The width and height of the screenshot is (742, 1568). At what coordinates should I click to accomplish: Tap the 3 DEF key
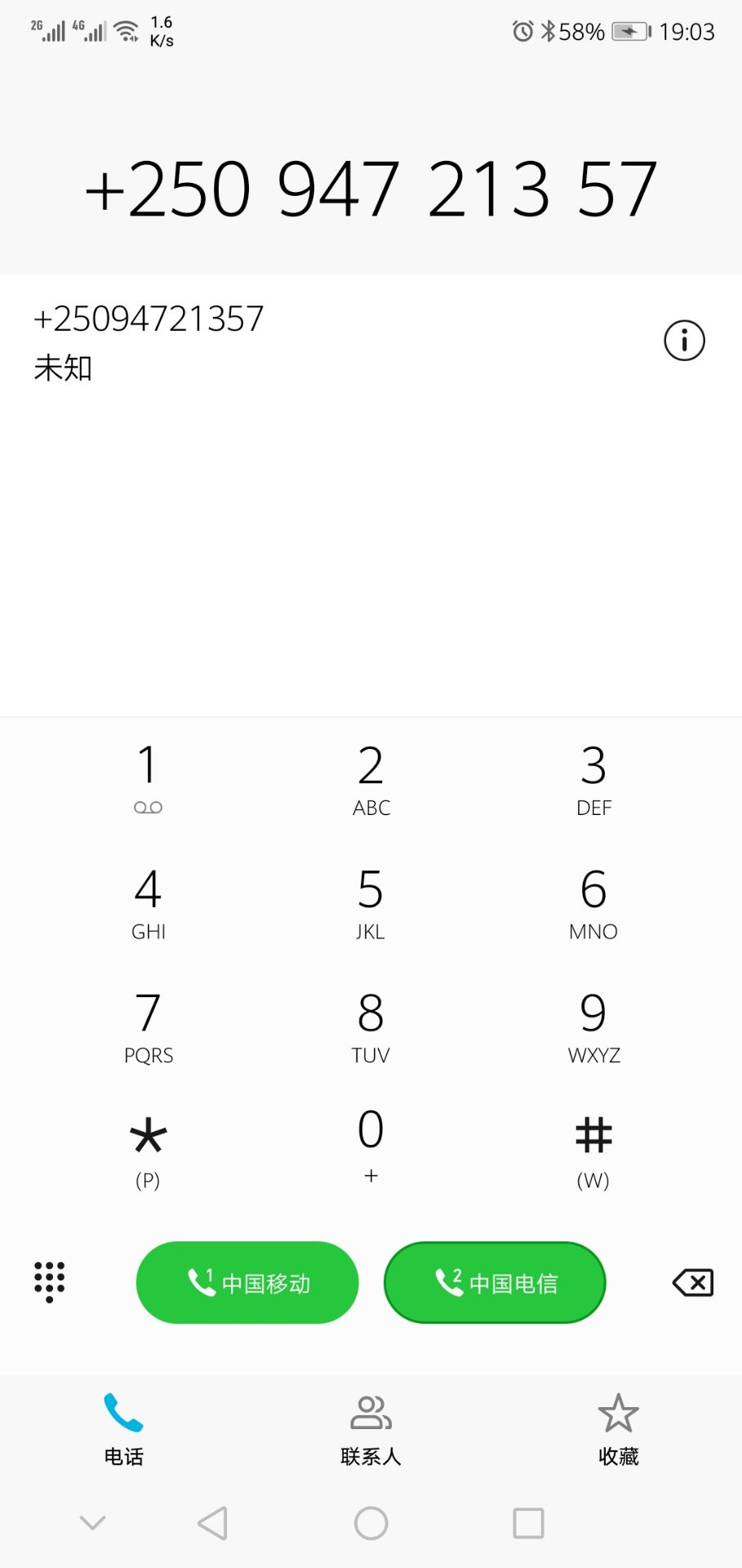point(593,778)
